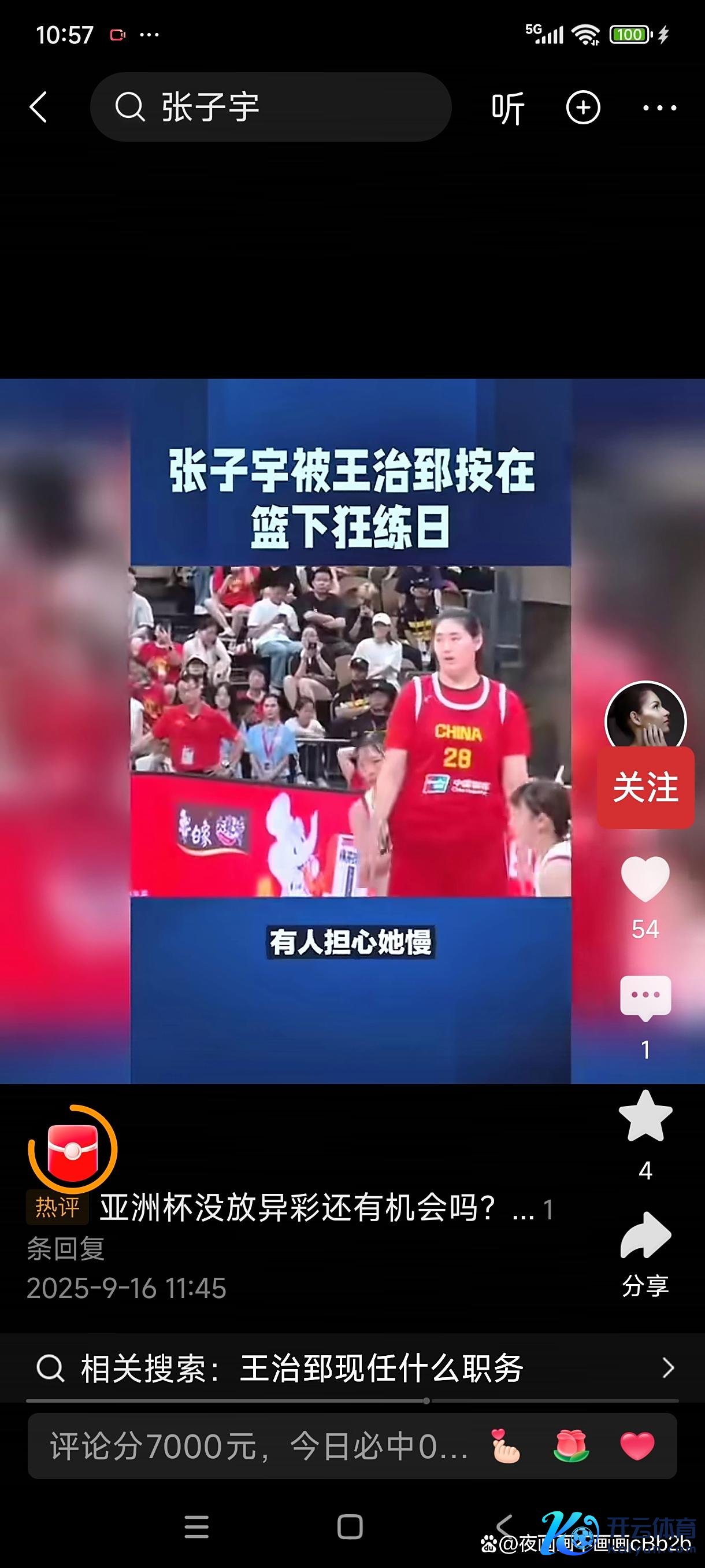Image resolution: width=705 pixels, height=1568 pixels.
Task: Send the finger-heart emoji reaction
Action: tap(506, 1446)
